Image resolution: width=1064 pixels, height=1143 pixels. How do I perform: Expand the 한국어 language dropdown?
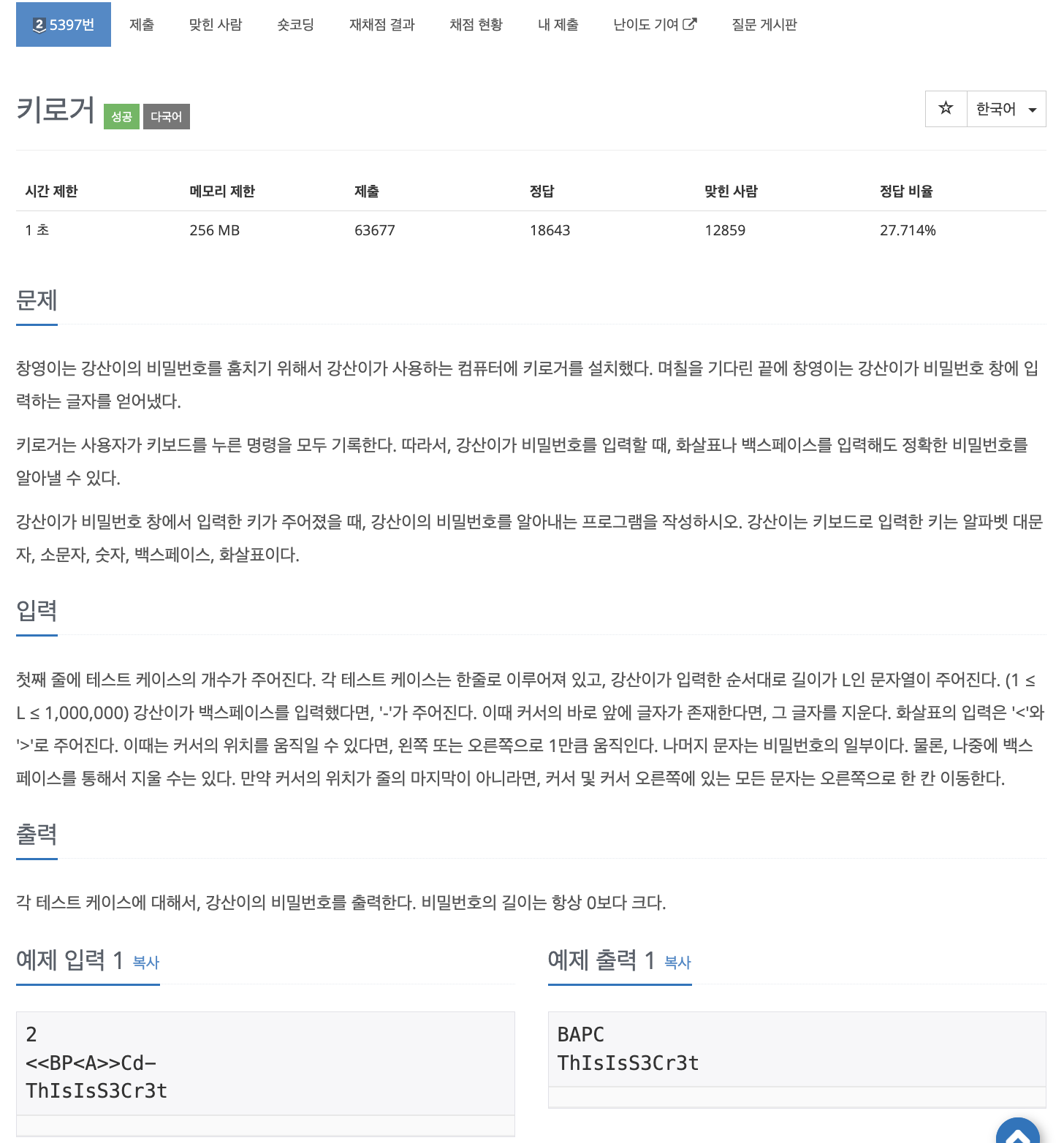pyautogui.click(x=1006, y=109)
